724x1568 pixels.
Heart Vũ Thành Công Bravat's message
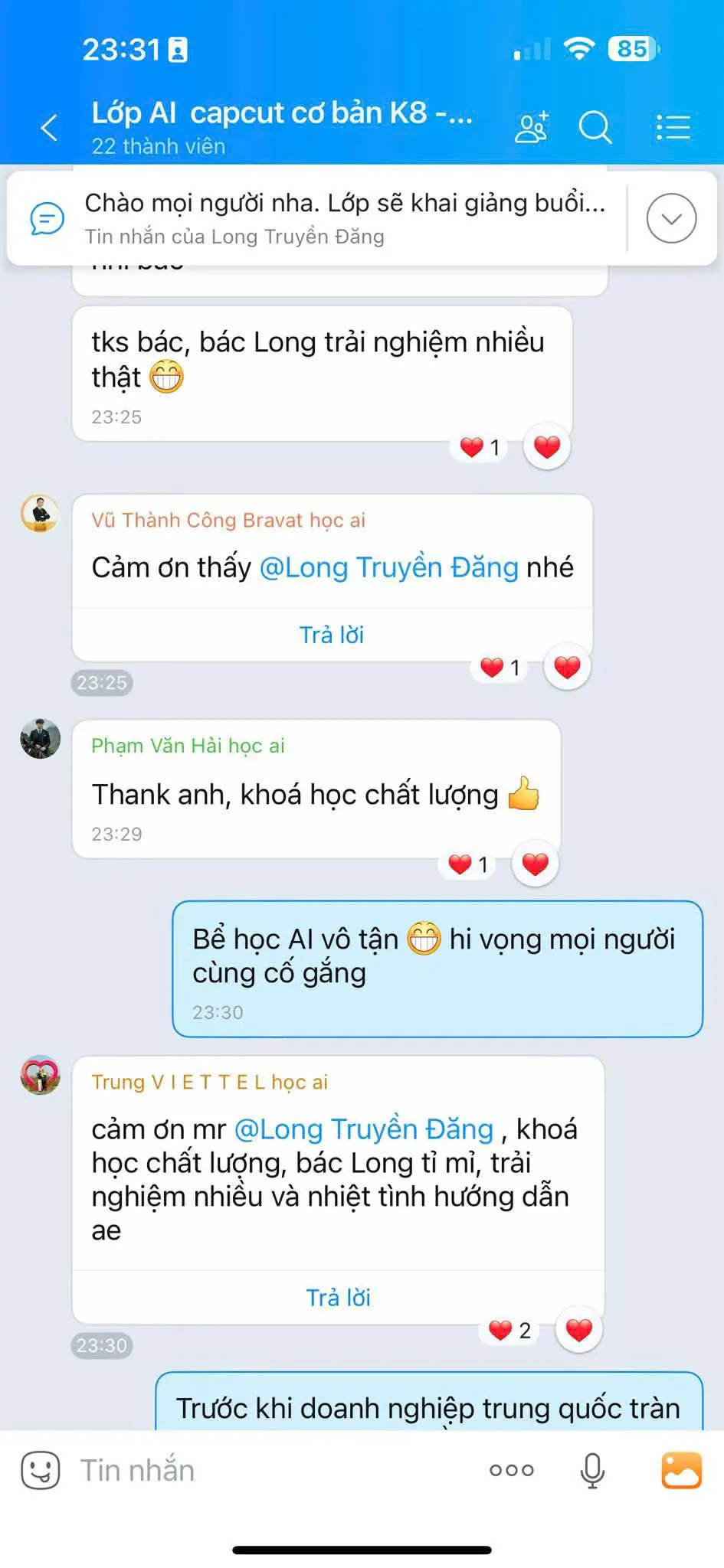pyautogui.click(x=567, y=667)
